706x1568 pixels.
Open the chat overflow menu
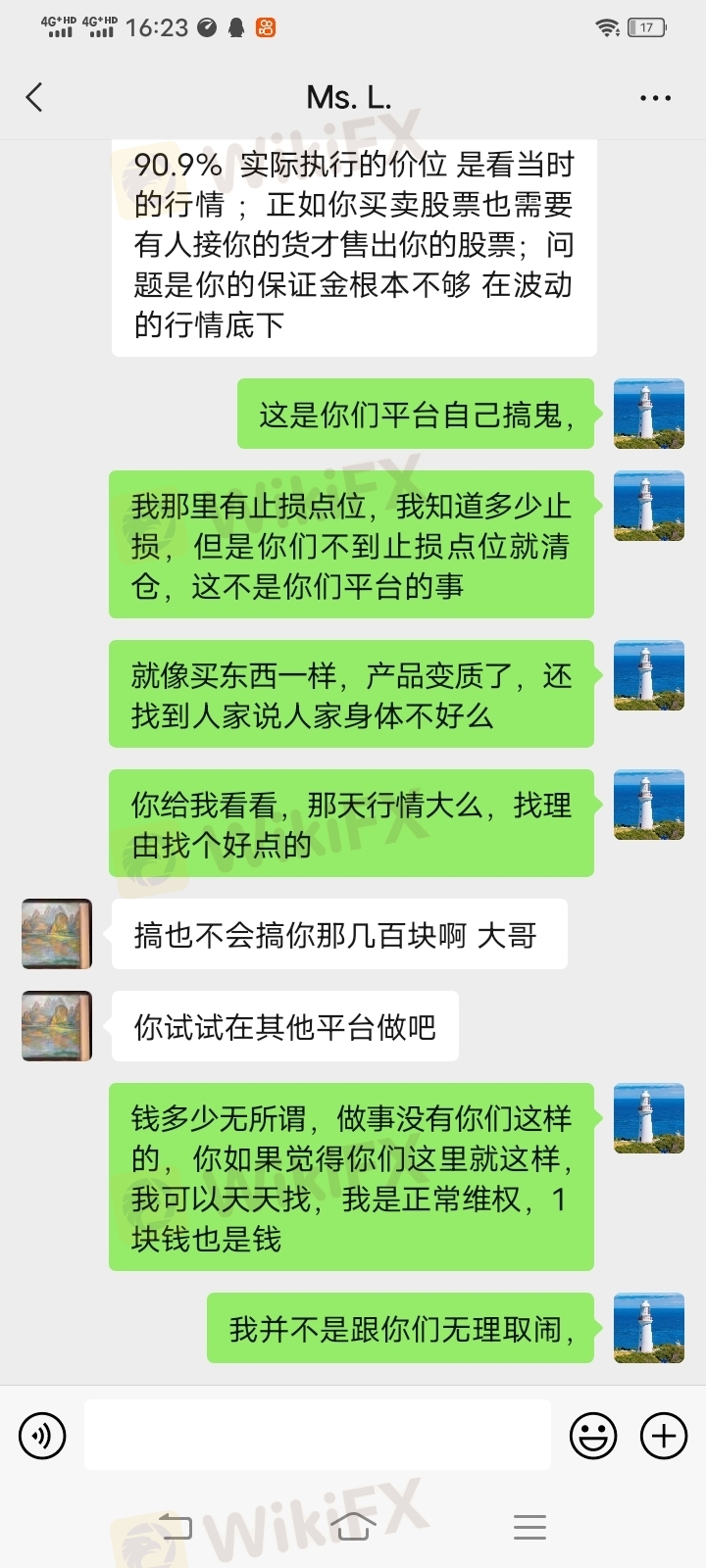tap(655, 98)
